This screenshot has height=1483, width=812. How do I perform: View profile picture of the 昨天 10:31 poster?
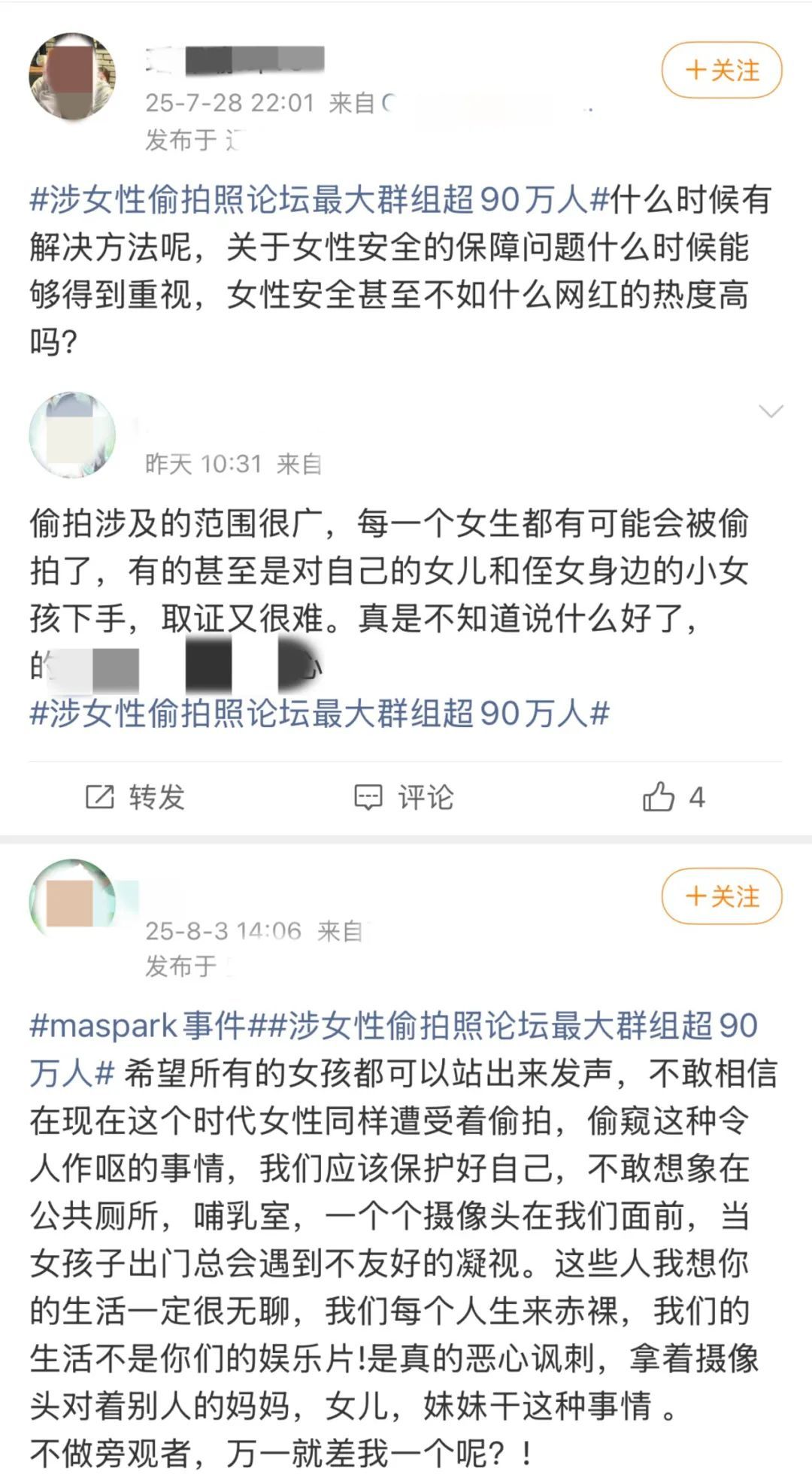point(72,435)
